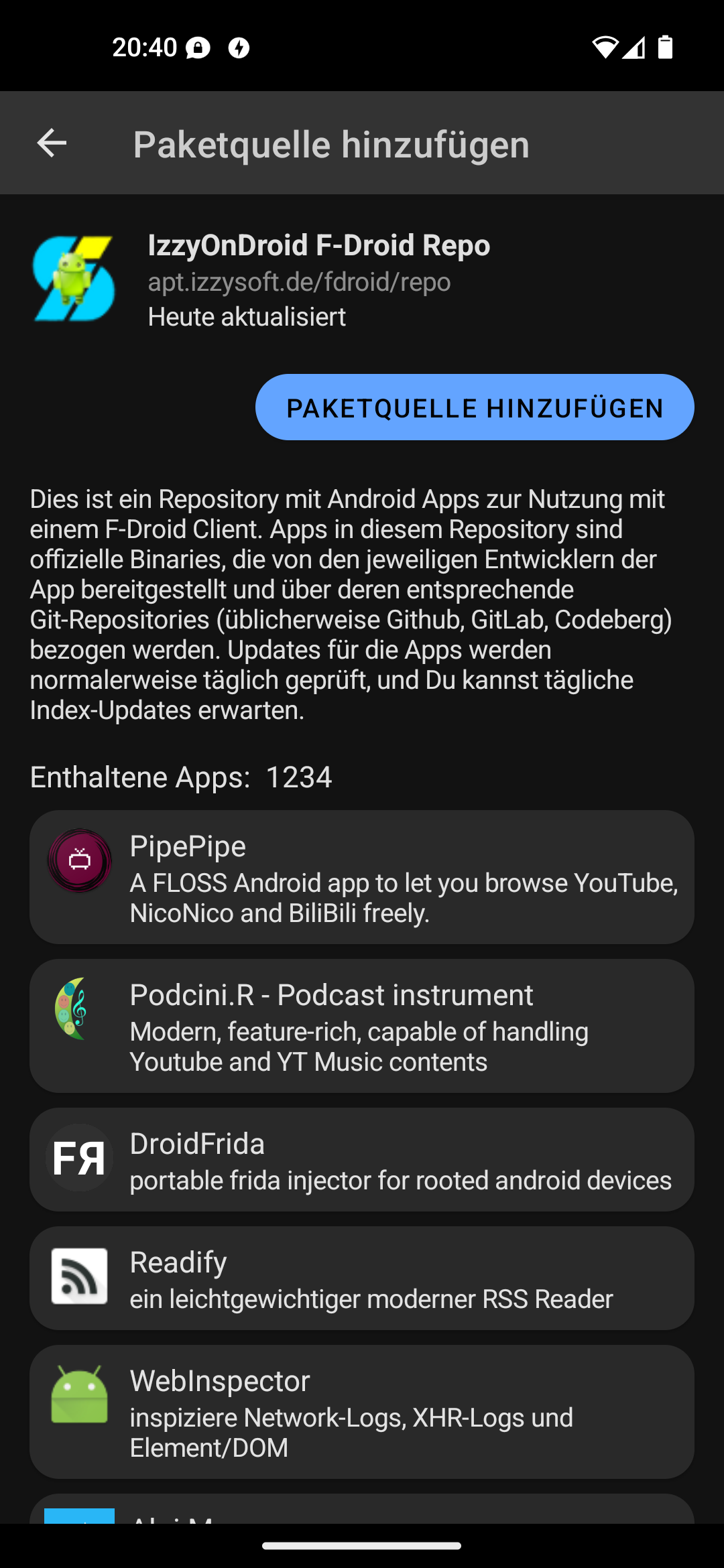Select the Readify RSS reader entry

point(362,1279)
